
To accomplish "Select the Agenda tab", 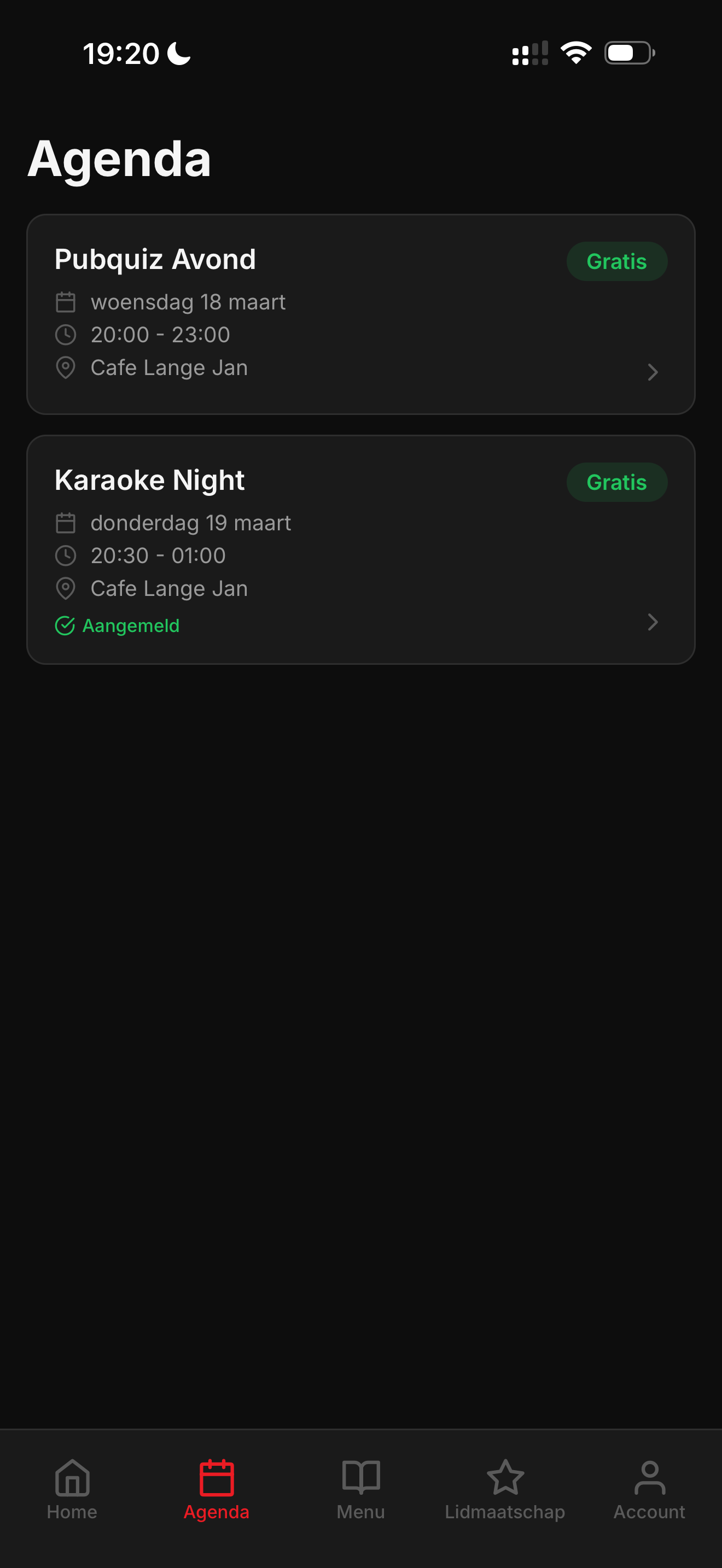I will [x=216, y=1489].
